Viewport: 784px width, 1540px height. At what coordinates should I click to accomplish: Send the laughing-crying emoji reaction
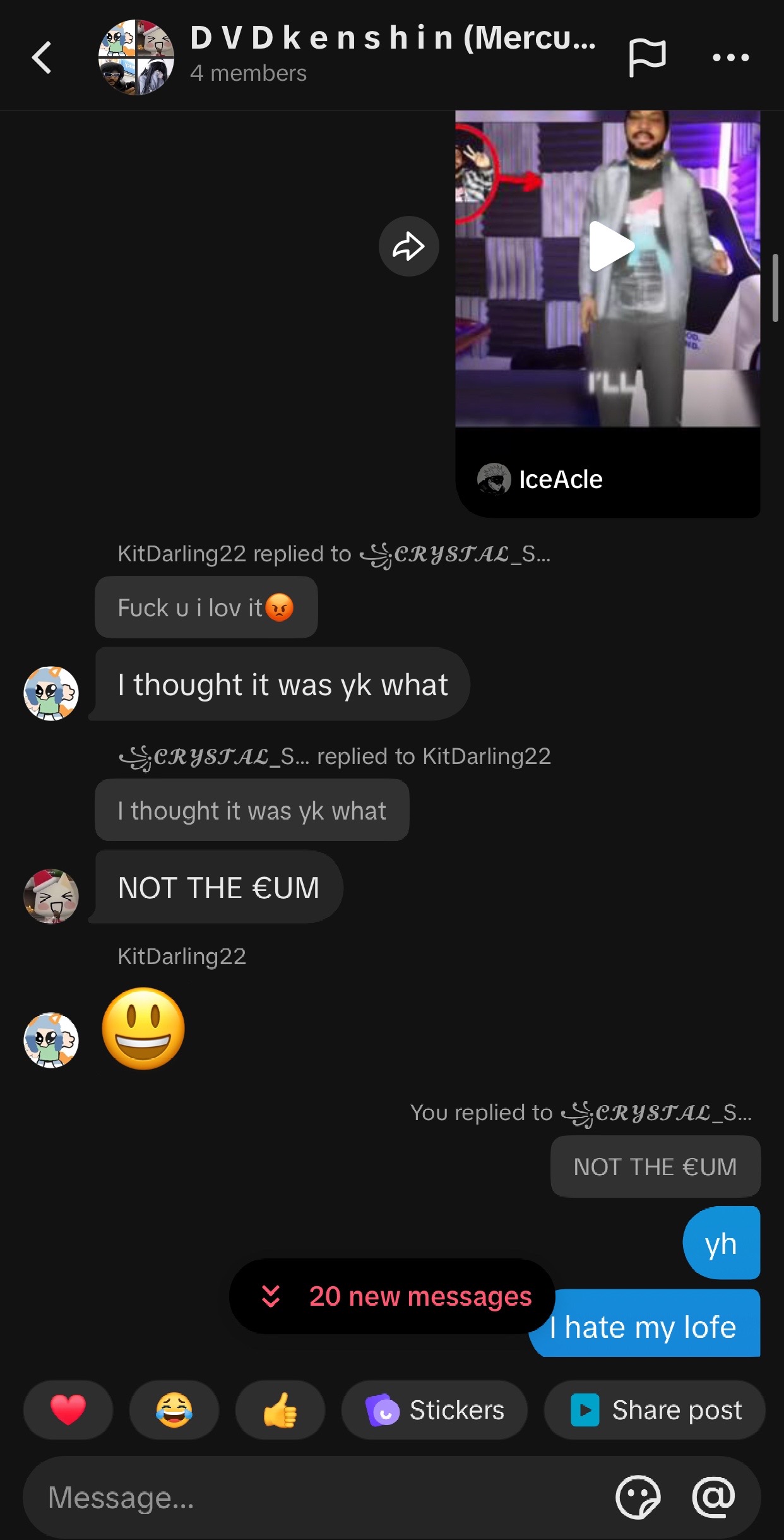coord(174,1409)
